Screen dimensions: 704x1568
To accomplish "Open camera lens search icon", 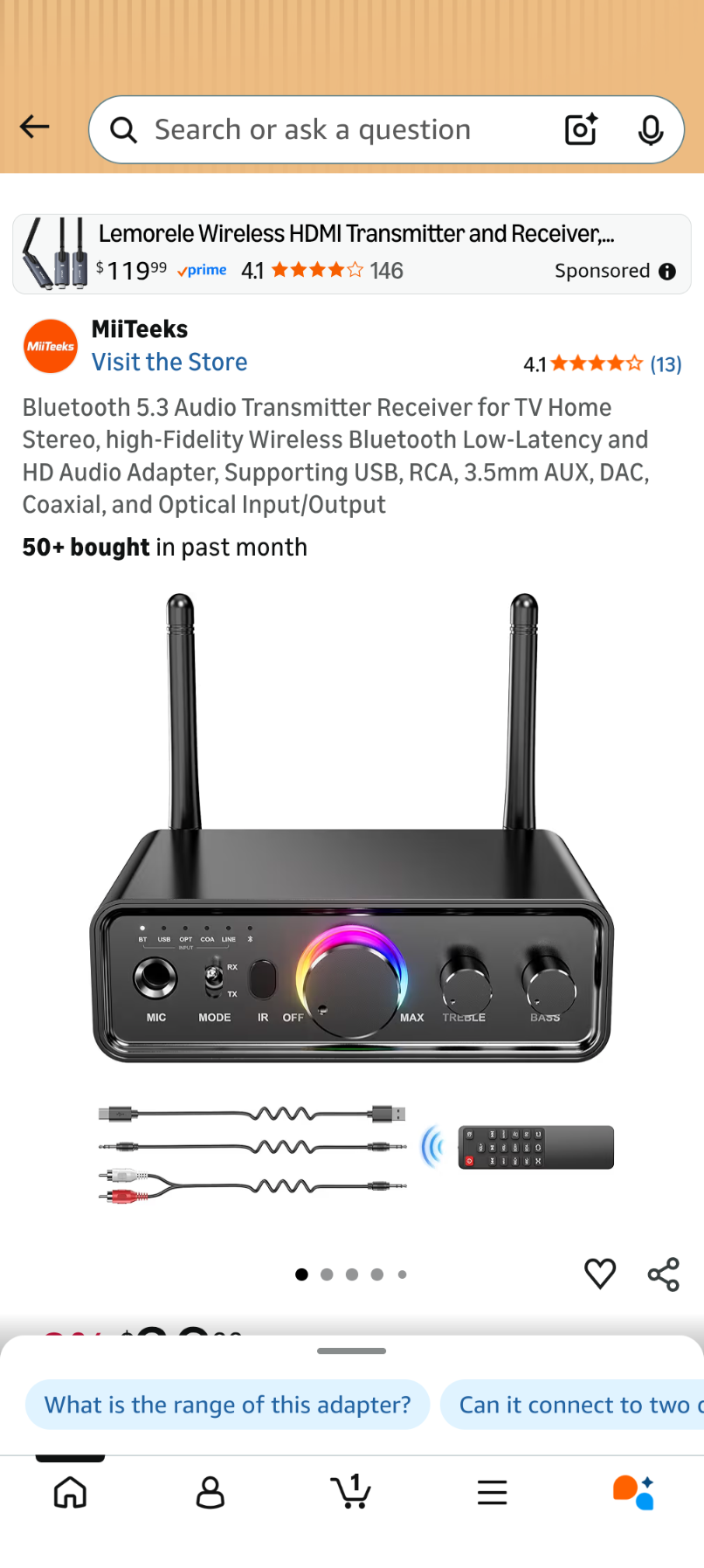I will click(581, 130).
